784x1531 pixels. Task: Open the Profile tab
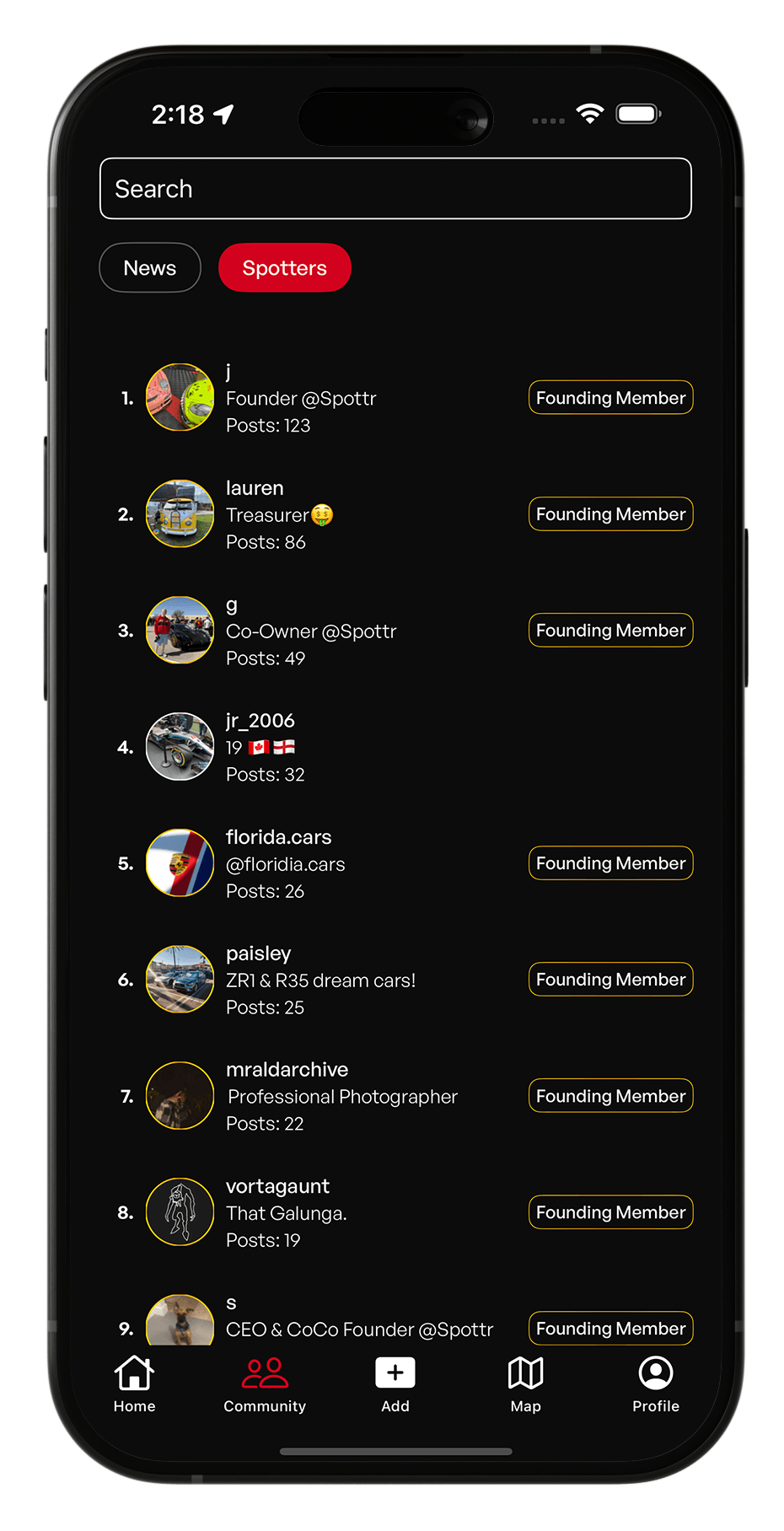tap(656, 1384)
